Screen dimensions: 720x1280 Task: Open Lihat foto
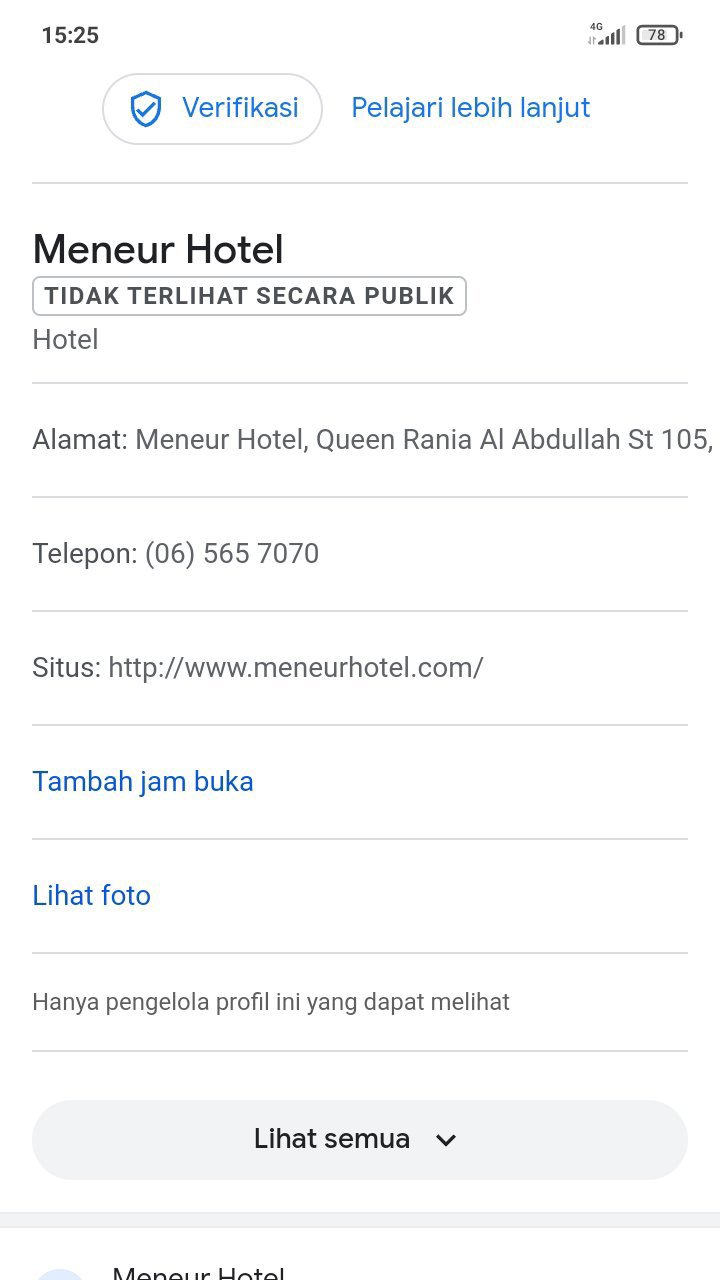pyautogui.click(x=91, y=895)
